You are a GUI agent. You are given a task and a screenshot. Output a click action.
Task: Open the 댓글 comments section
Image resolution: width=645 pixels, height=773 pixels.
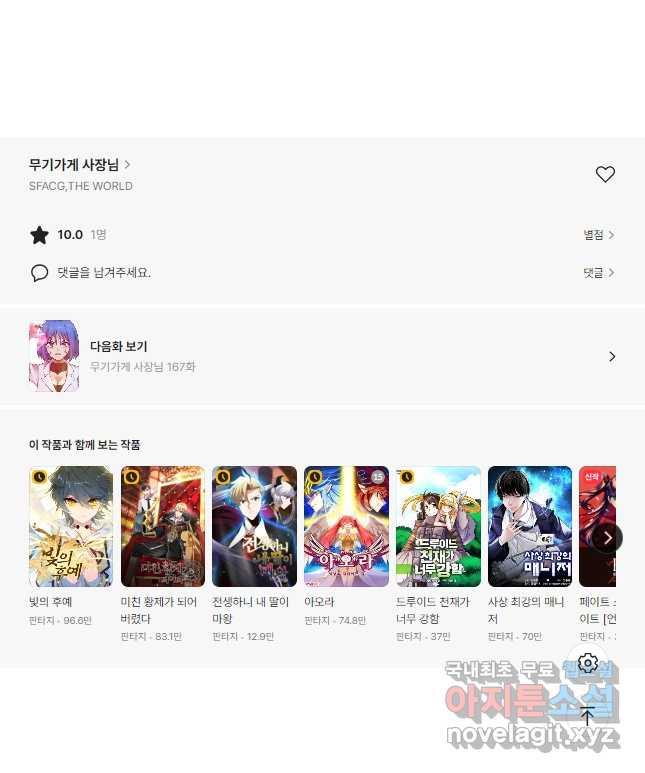[x=598, y=272]
